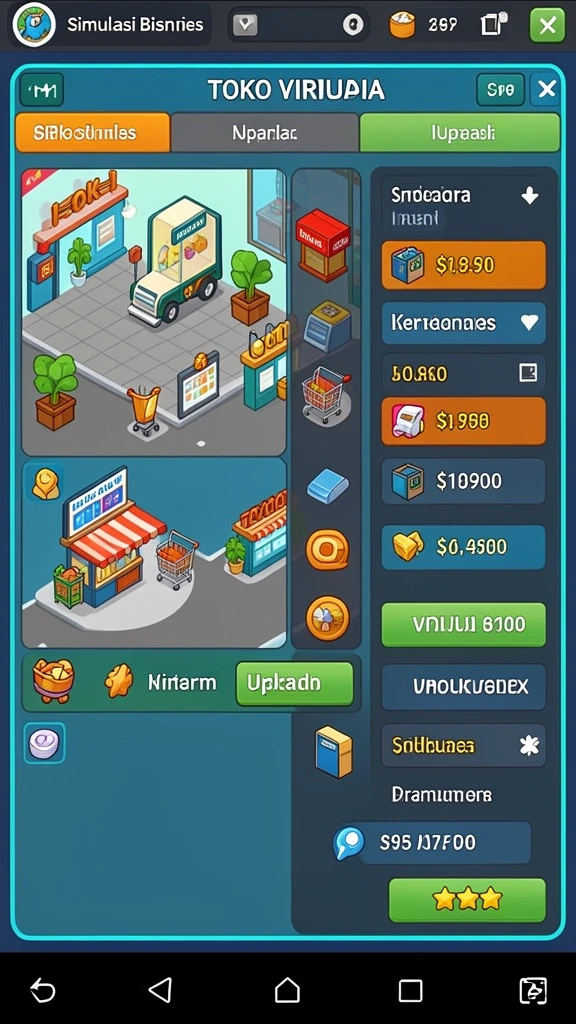Expand the Snoeaora section arrow
Image resolution: width=576 pixels, height=1024 pixels.
click(529, 195)
